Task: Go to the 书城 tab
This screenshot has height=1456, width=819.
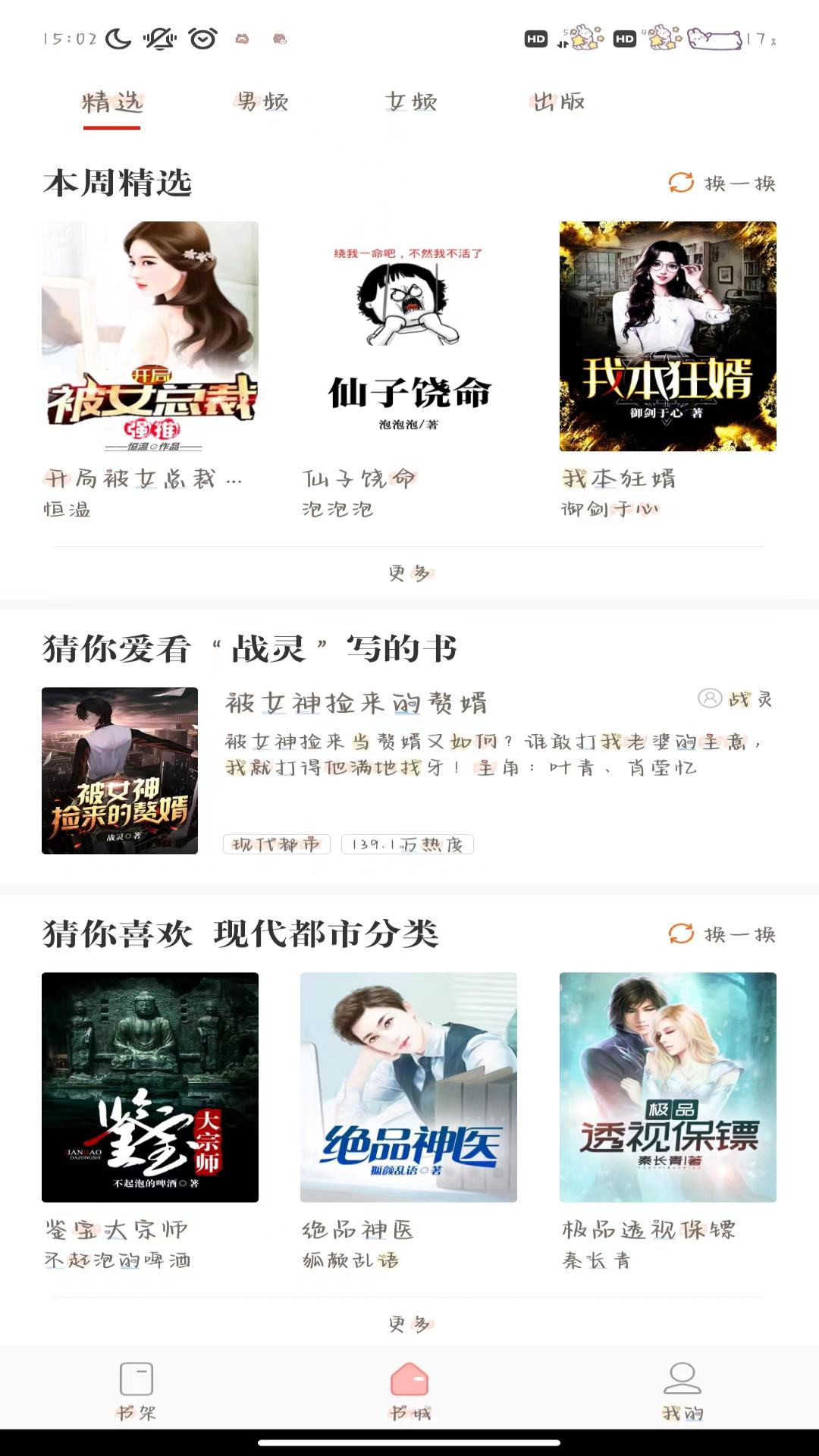Action: (409, 1390)
